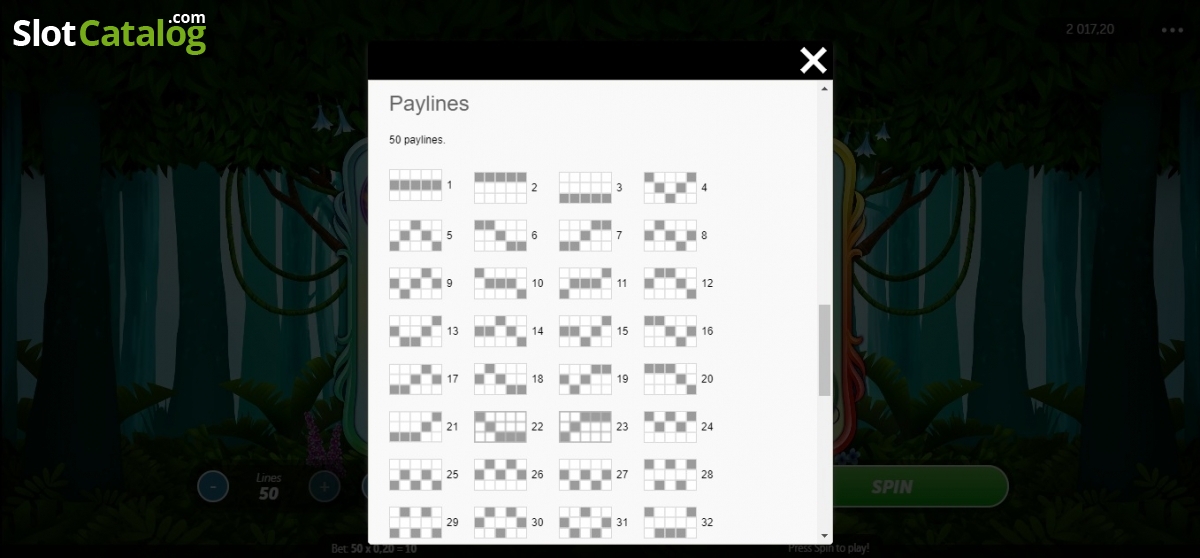Tap the paylines scroll down arrow
Viewport: 1200px width, 558px height.
(x=825, y=535)
